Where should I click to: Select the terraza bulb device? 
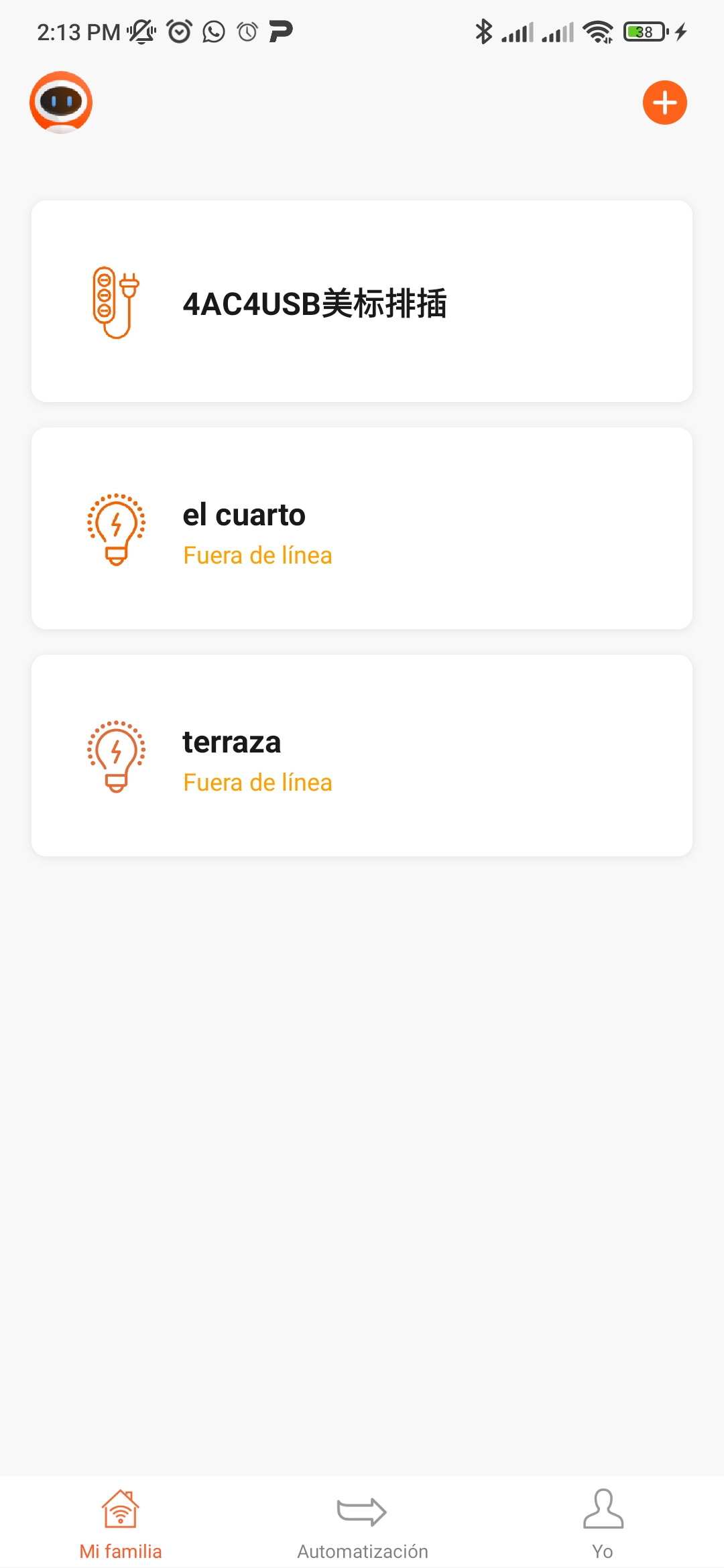pos(362,756)
